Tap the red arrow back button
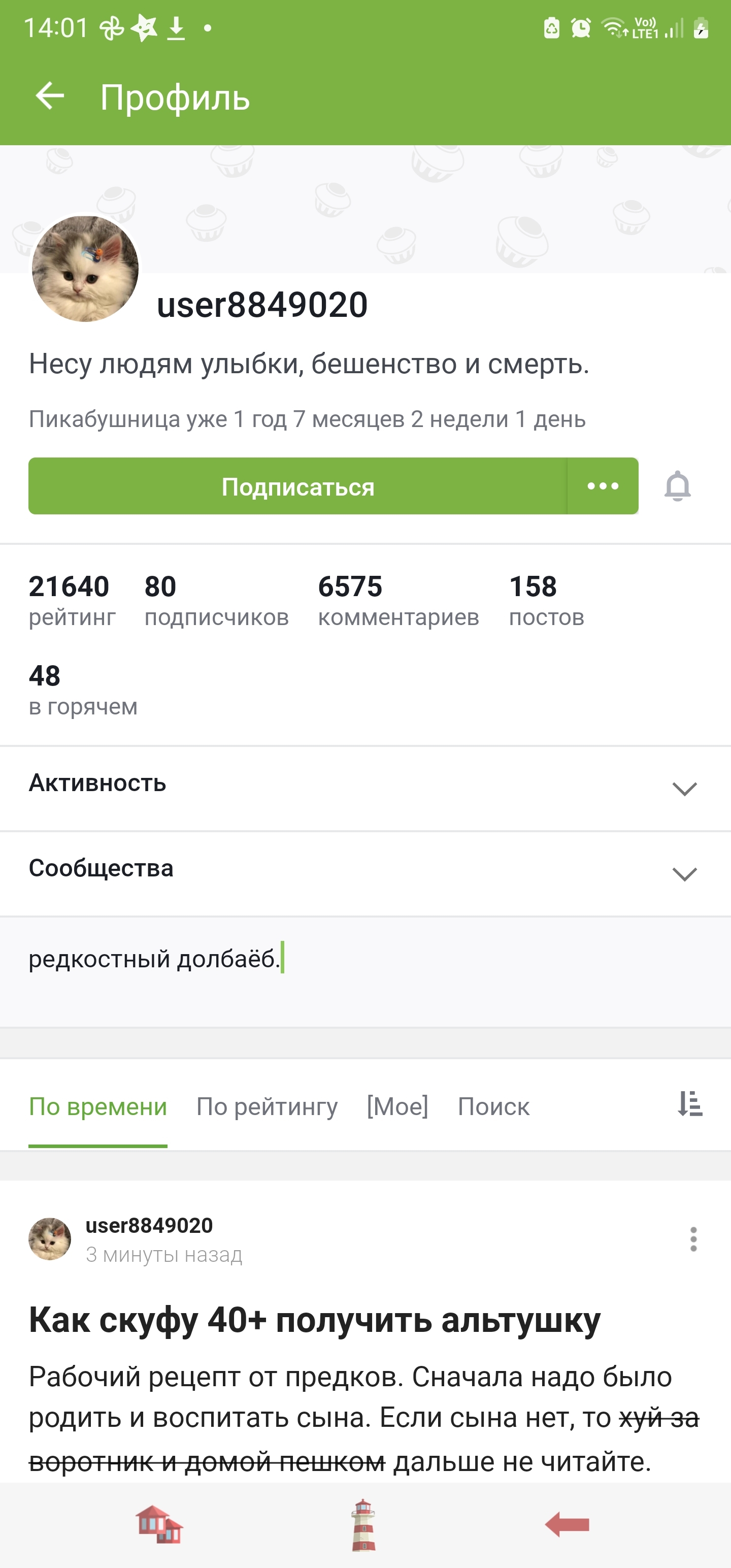 [567, 1524]
